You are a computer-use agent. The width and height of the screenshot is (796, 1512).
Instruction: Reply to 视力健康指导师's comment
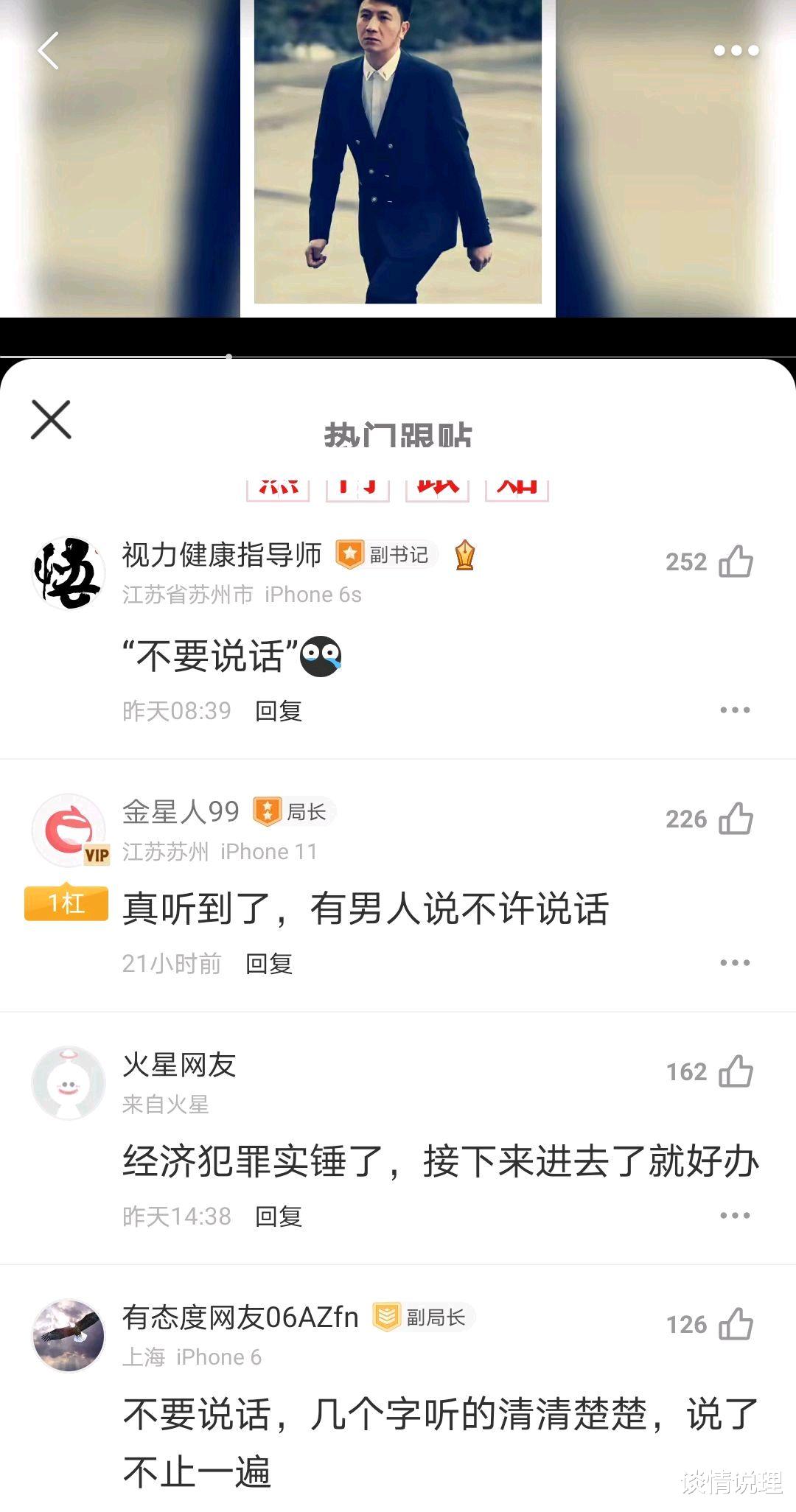pos(279,711)
